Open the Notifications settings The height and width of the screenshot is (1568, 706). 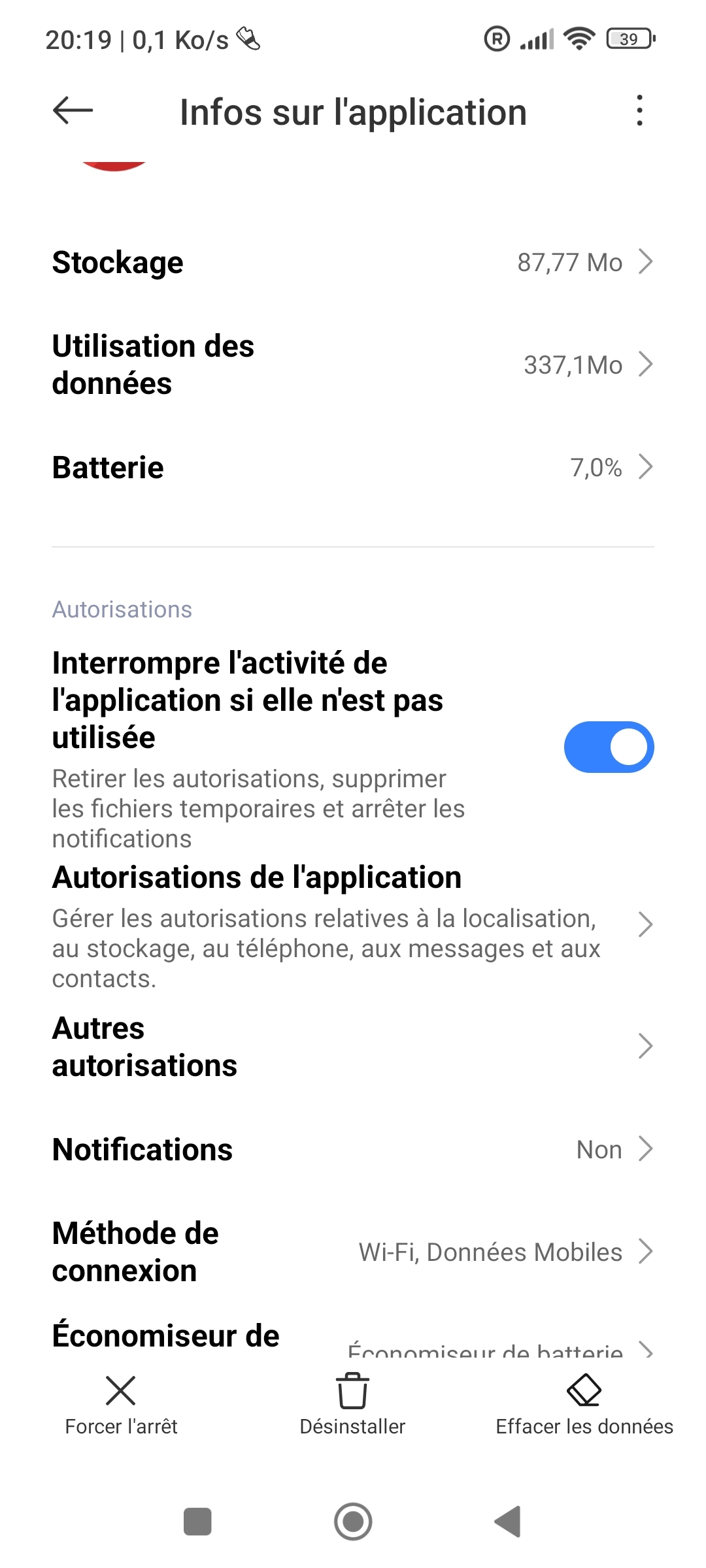click(353, 1149)
